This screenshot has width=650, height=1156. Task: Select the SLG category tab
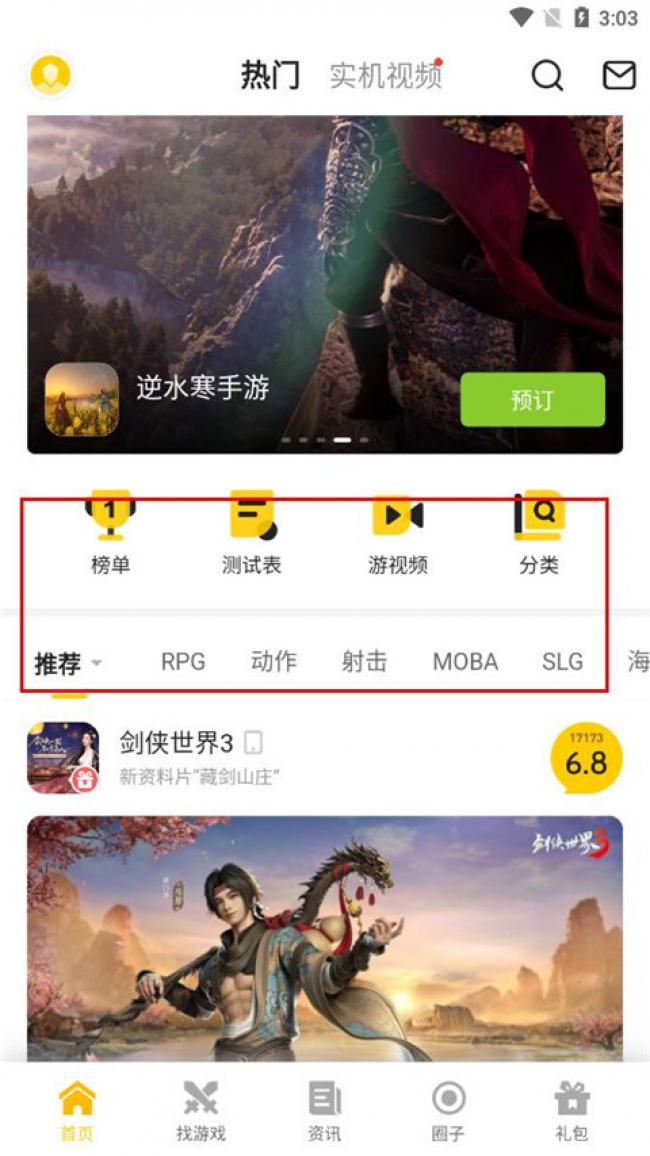pos(562,662)
